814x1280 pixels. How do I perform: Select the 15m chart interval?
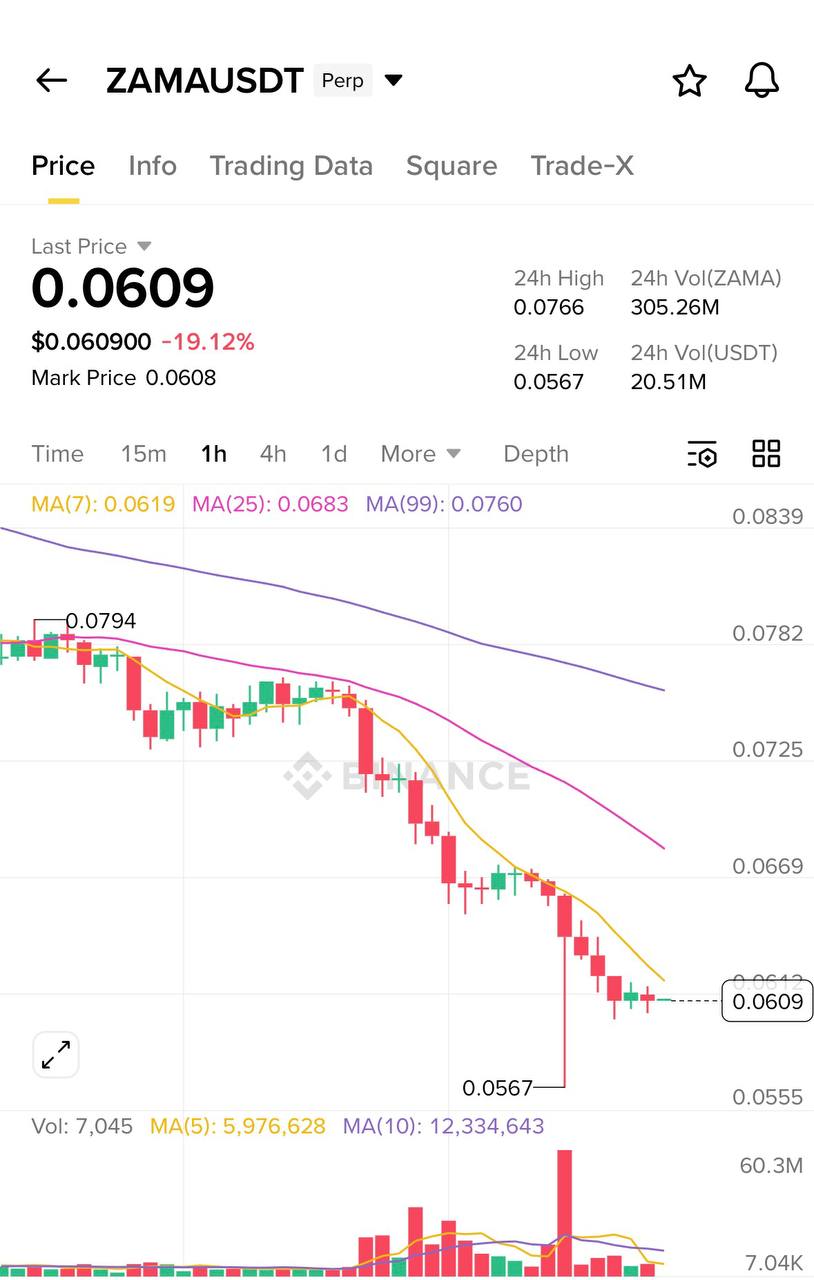tap(143, 454)
